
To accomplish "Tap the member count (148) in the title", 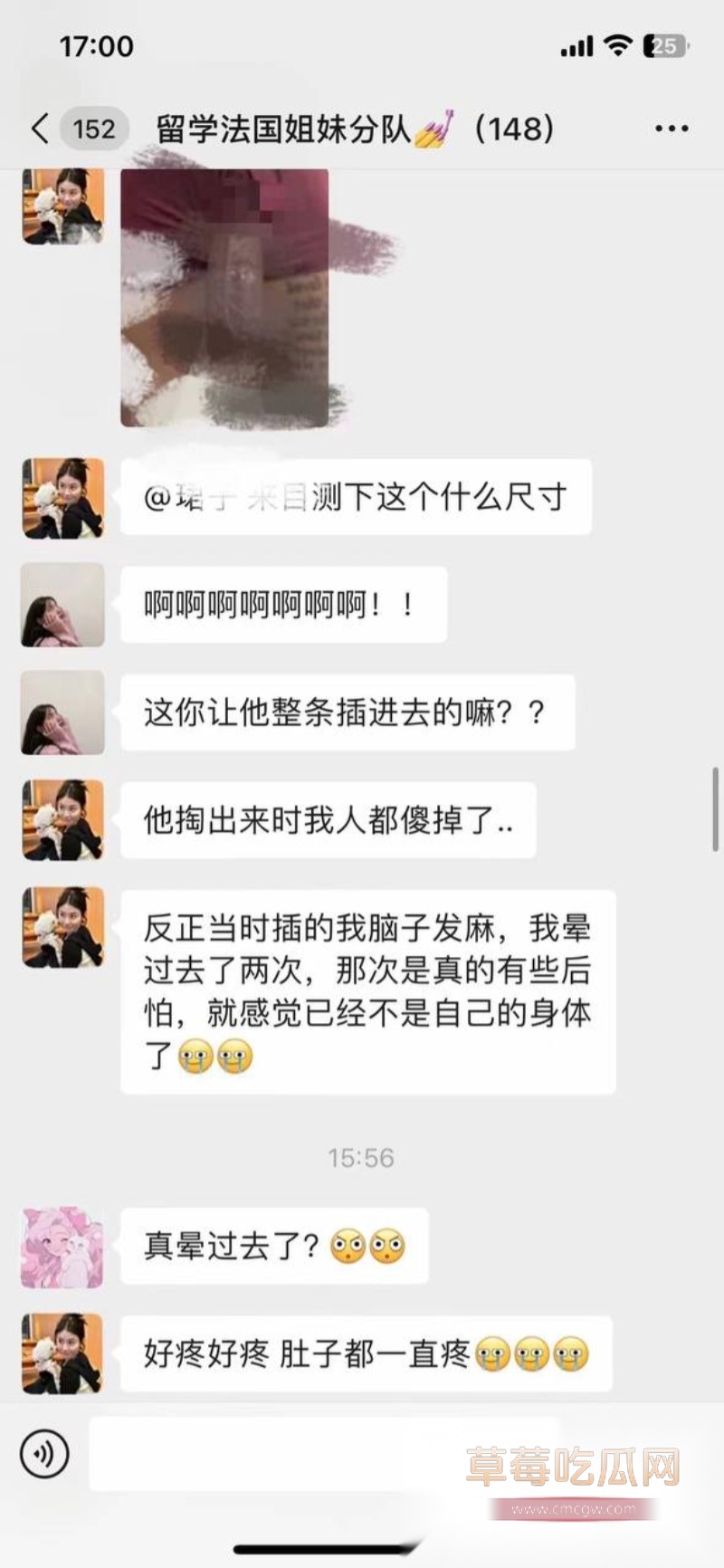I will (x=517, y=129).
